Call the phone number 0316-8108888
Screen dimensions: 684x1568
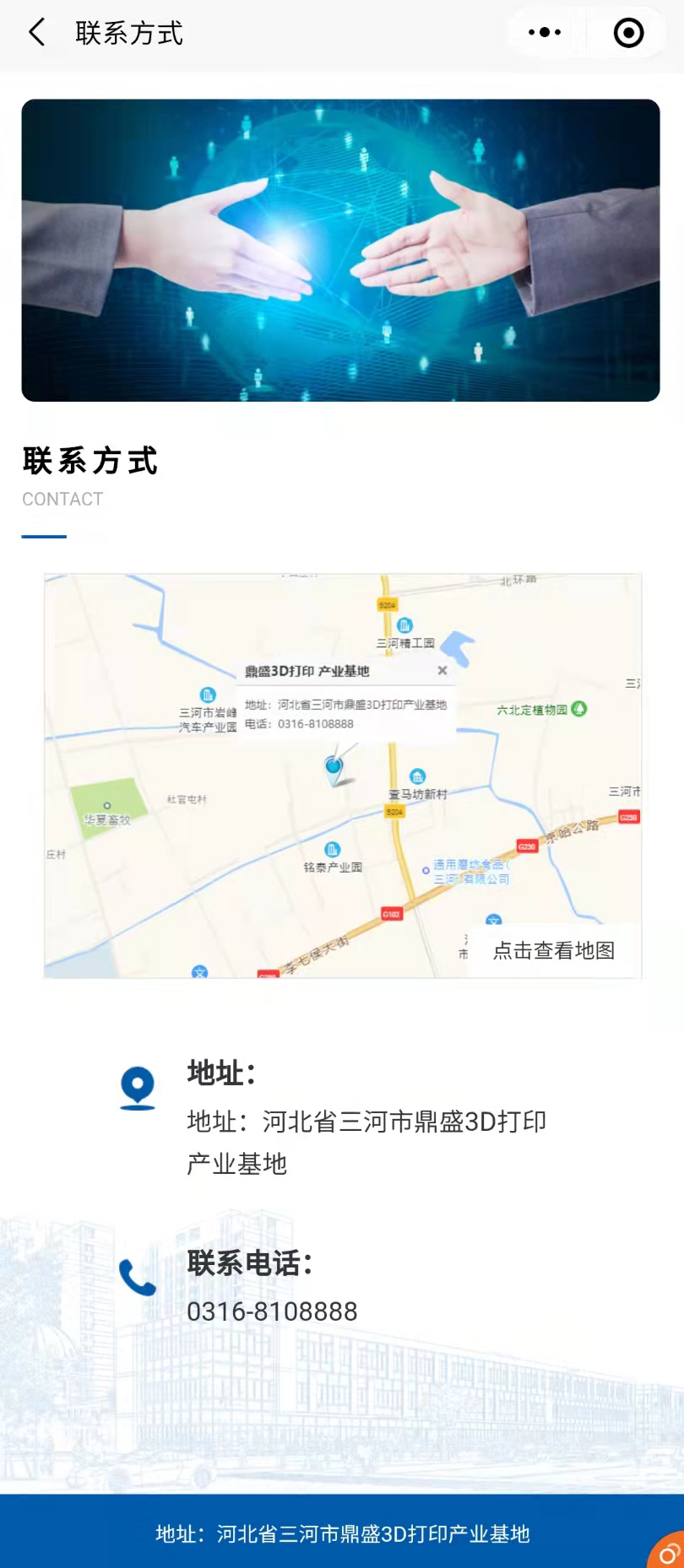tap(272, 1311)
